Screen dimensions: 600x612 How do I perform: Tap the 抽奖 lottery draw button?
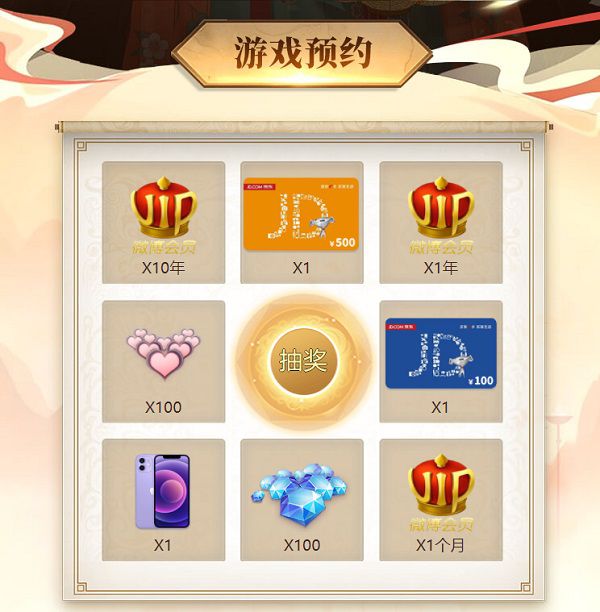(x=302, y=360)
